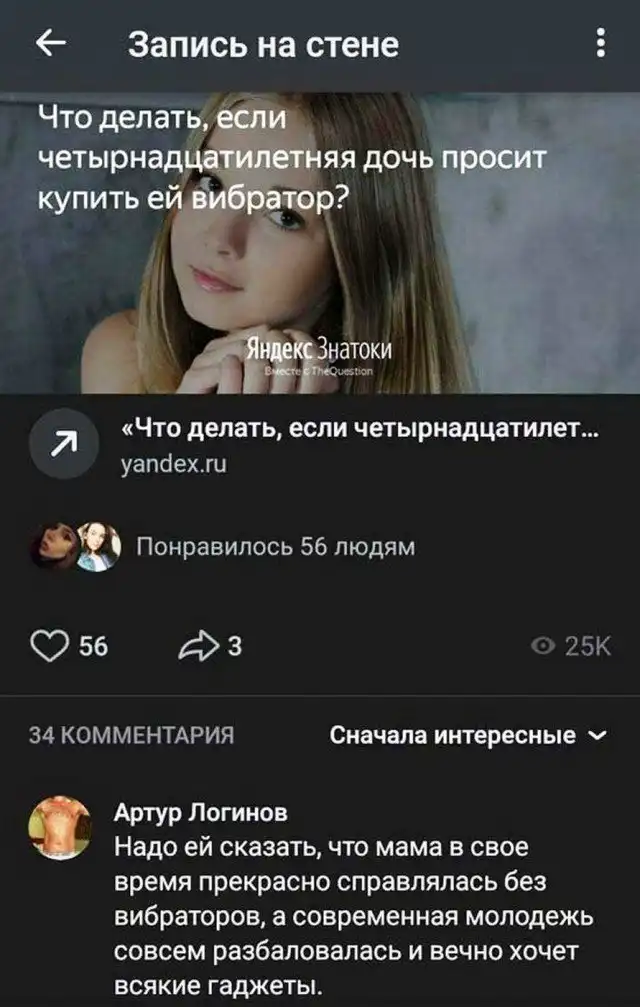
Task: Go back from the wall post
Action: (x=51, y=44)
